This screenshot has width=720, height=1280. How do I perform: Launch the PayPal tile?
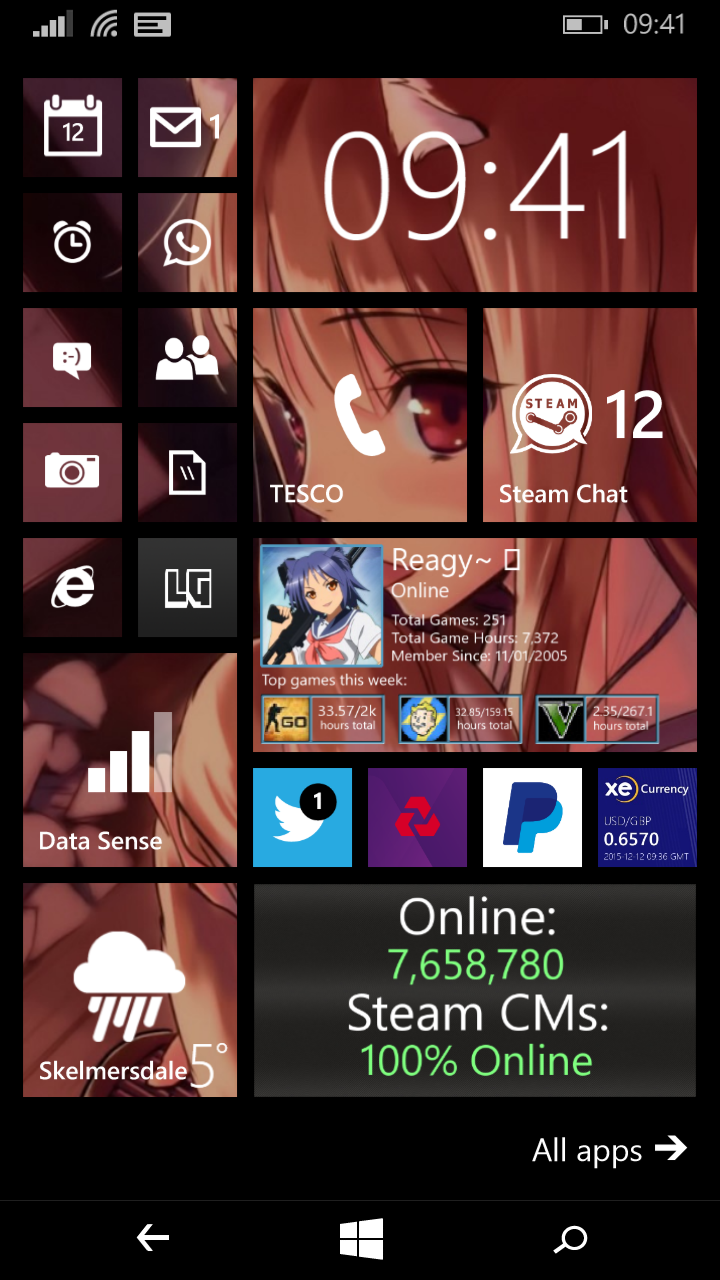[x=532, y=817]
